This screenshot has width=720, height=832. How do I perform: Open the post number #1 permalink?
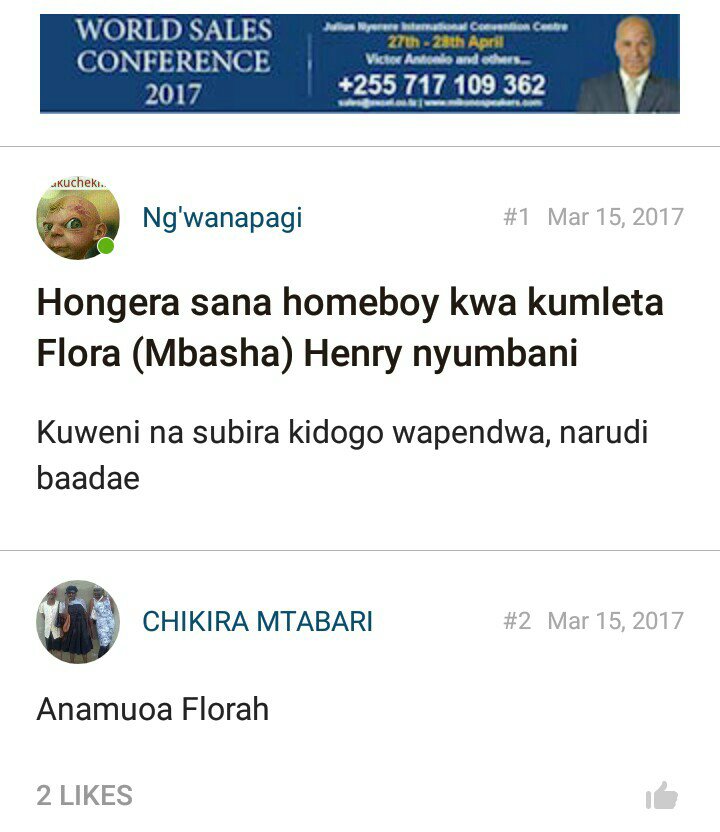pyautogui.click(x=516, y=217)
